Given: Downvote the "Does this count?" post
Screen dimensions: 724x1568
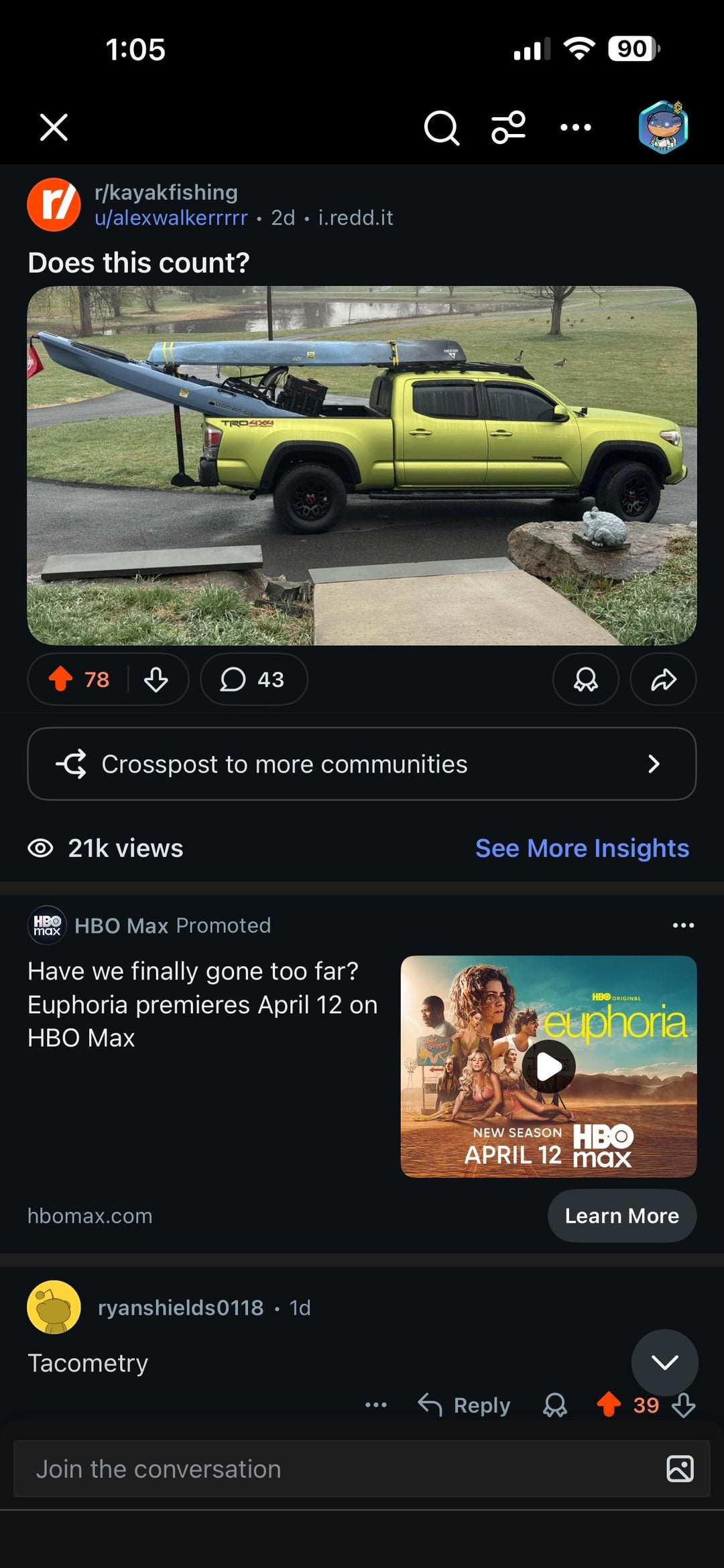Looking at the screenshot, I should pos(156,679).
